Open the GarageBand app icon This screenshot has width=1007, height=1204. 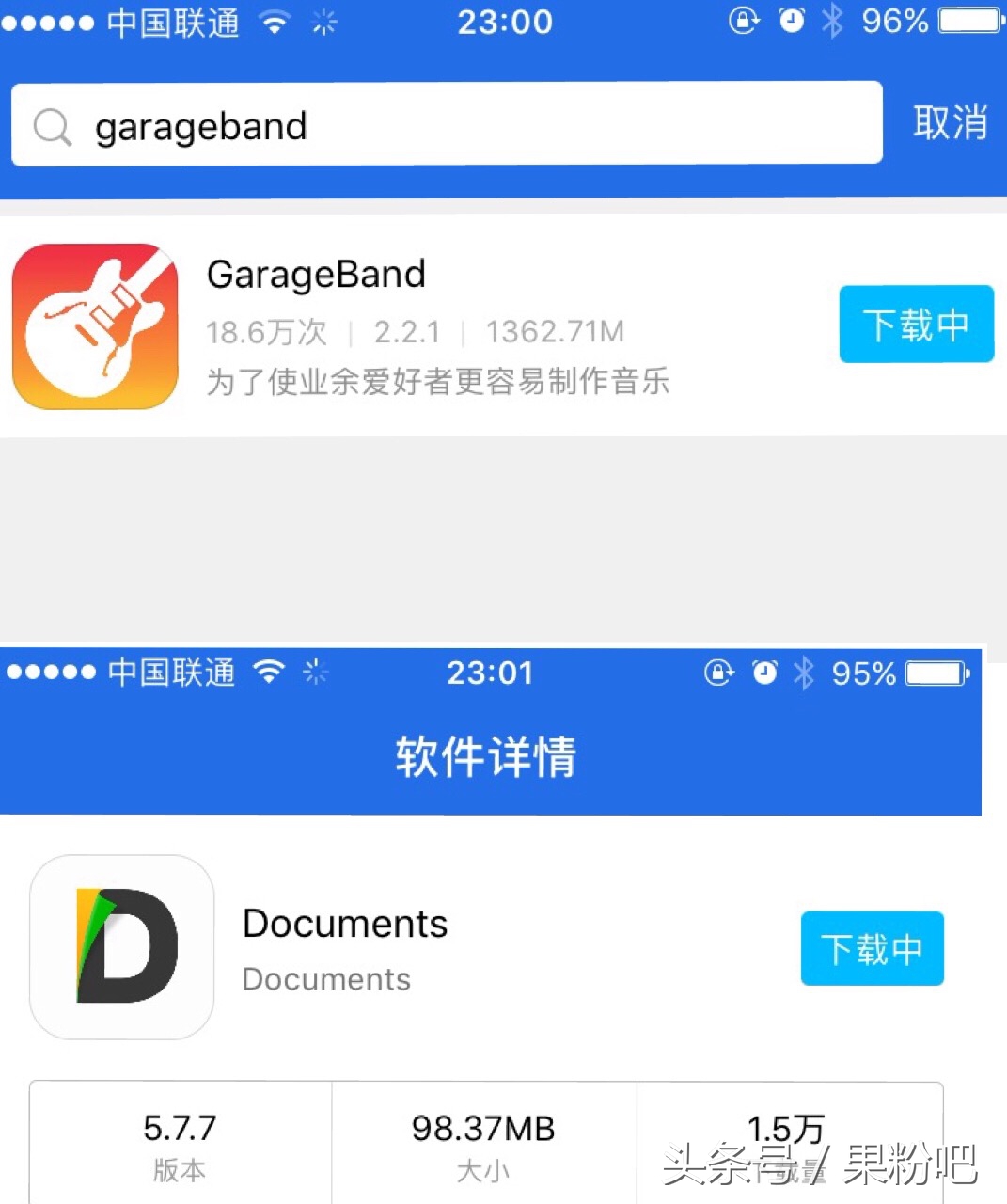94,326
